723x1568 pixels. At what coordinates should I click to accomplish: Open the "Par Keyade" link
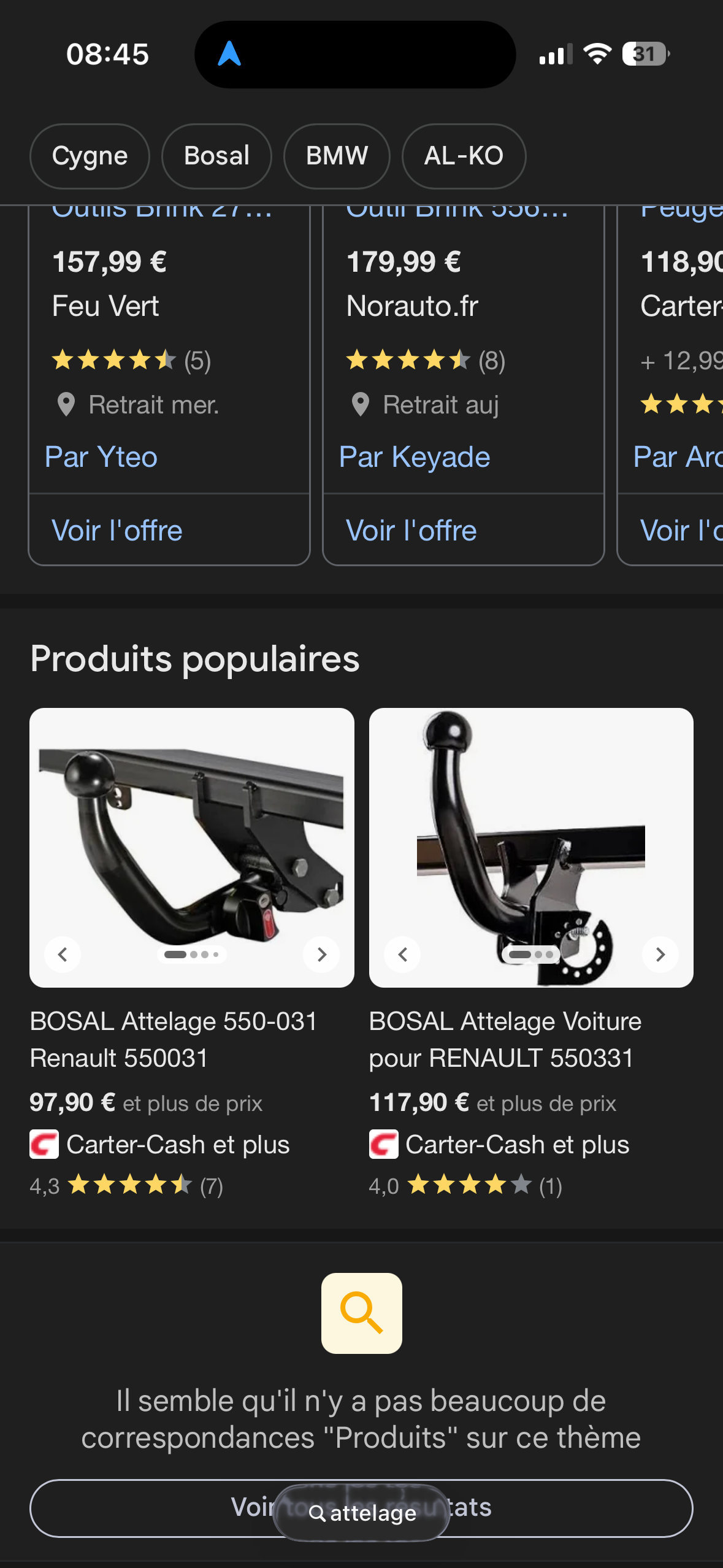(x=415, y=457)
